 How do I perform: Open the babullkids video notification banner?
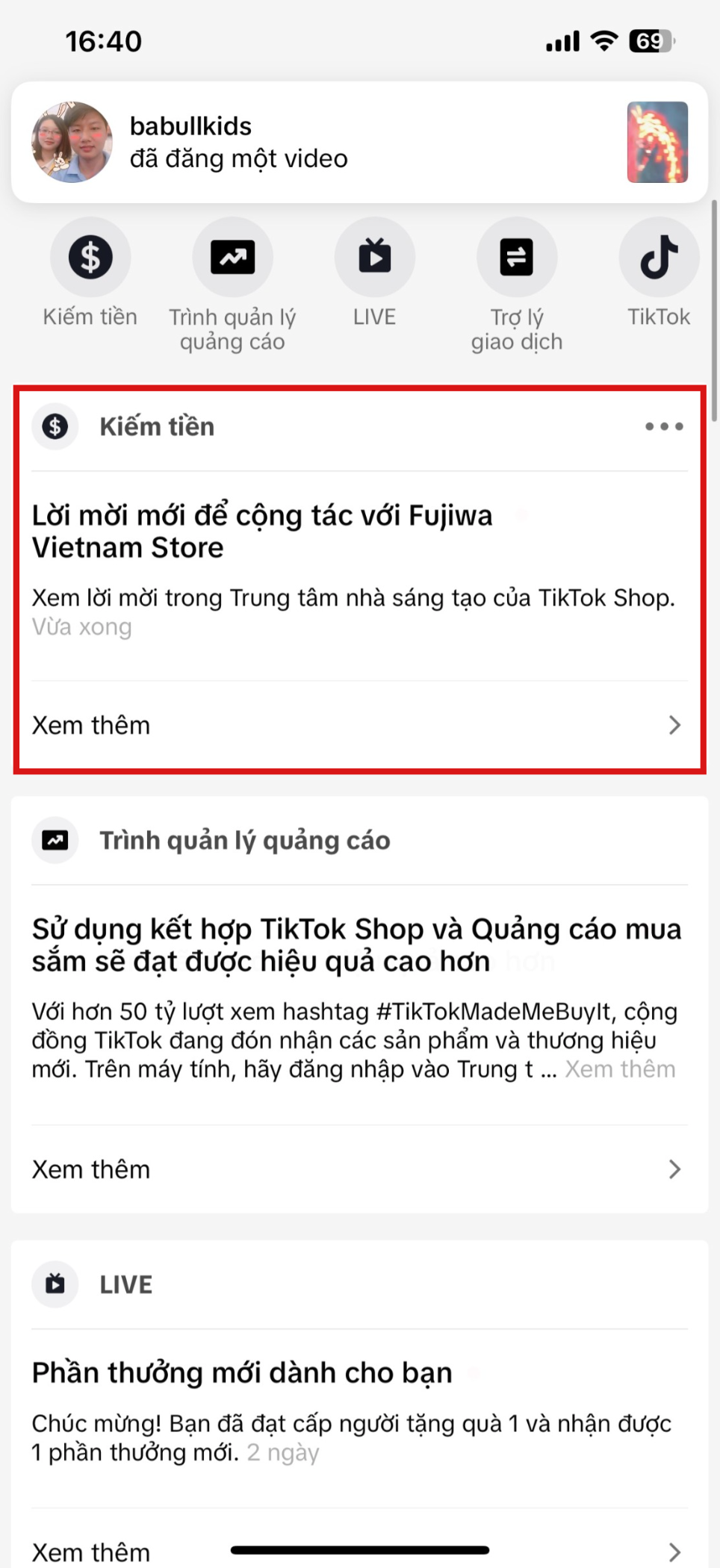[359, 143]
